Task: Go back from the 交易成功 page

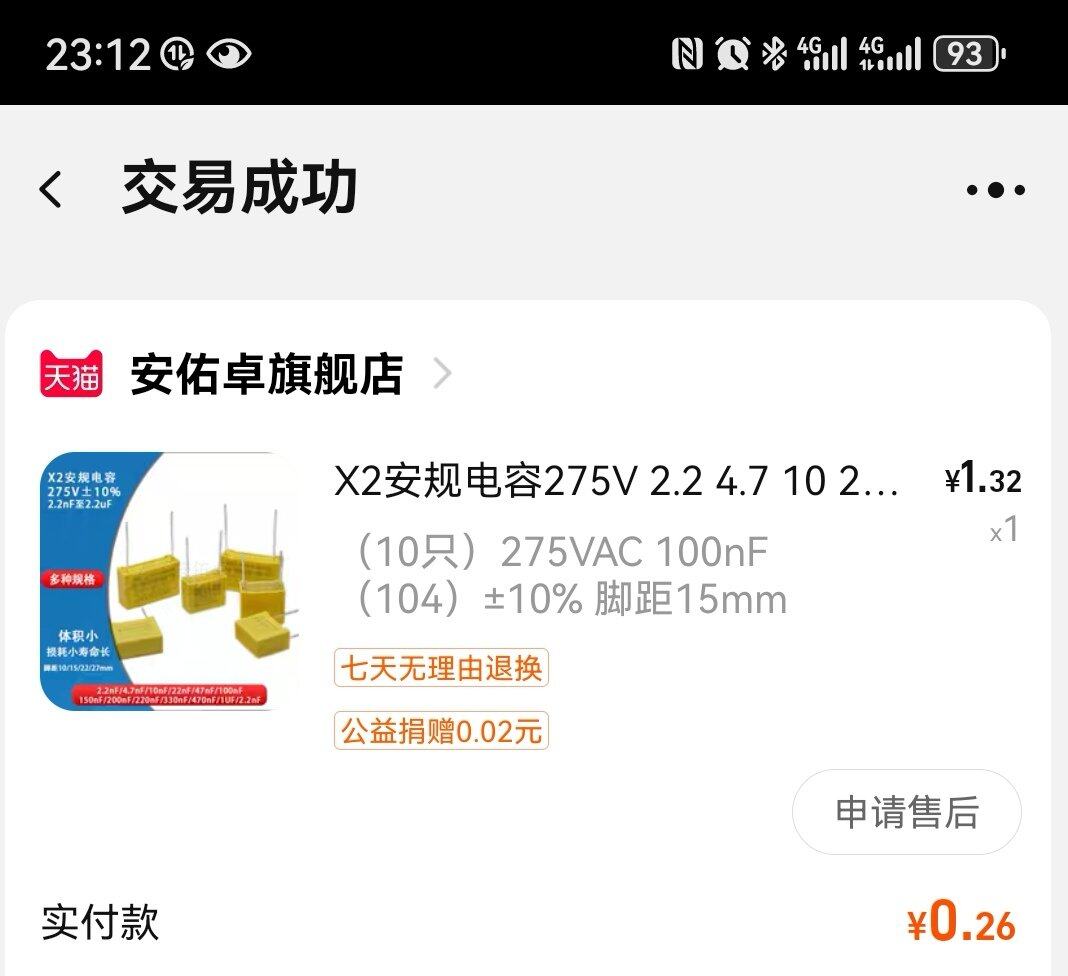Action: pyautogui.click(x=52, y=189)
